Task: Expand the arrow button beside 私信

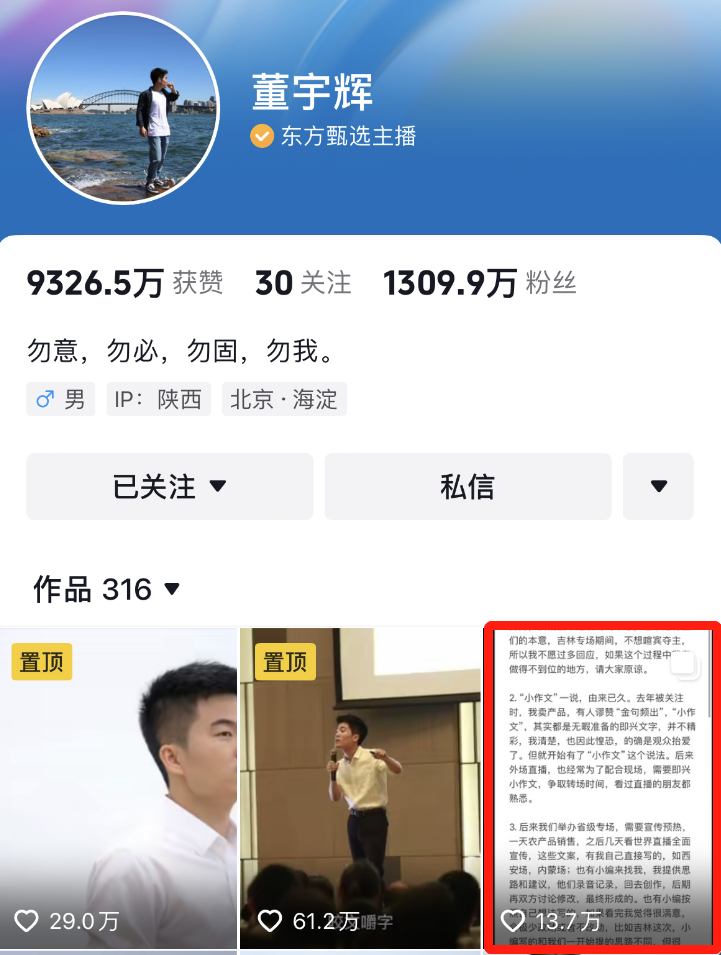Action: pyautogui.click(x=658, y=487)
